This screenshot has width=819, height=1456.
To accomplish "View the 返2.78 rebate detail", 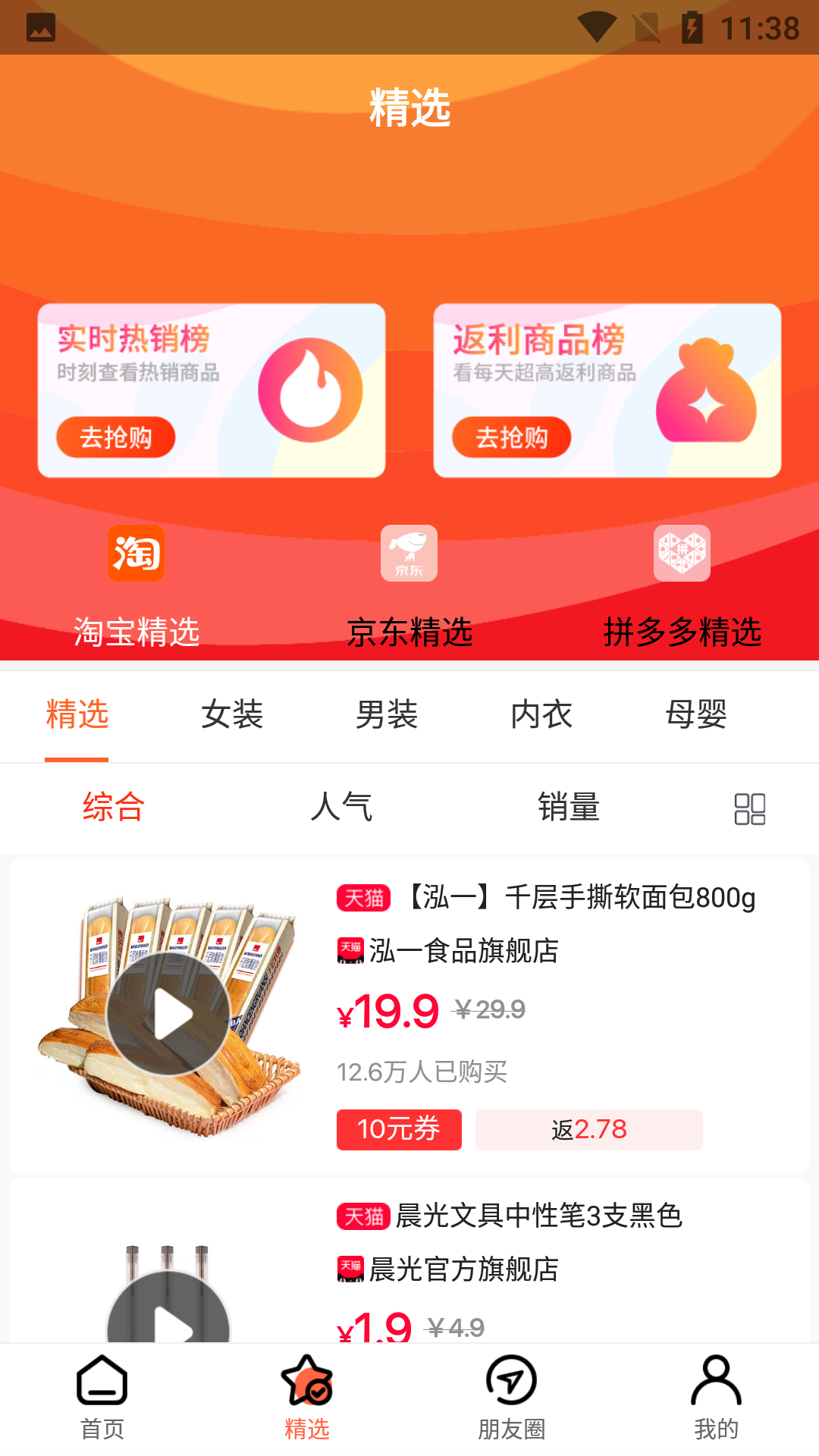I will [588, 1129].
